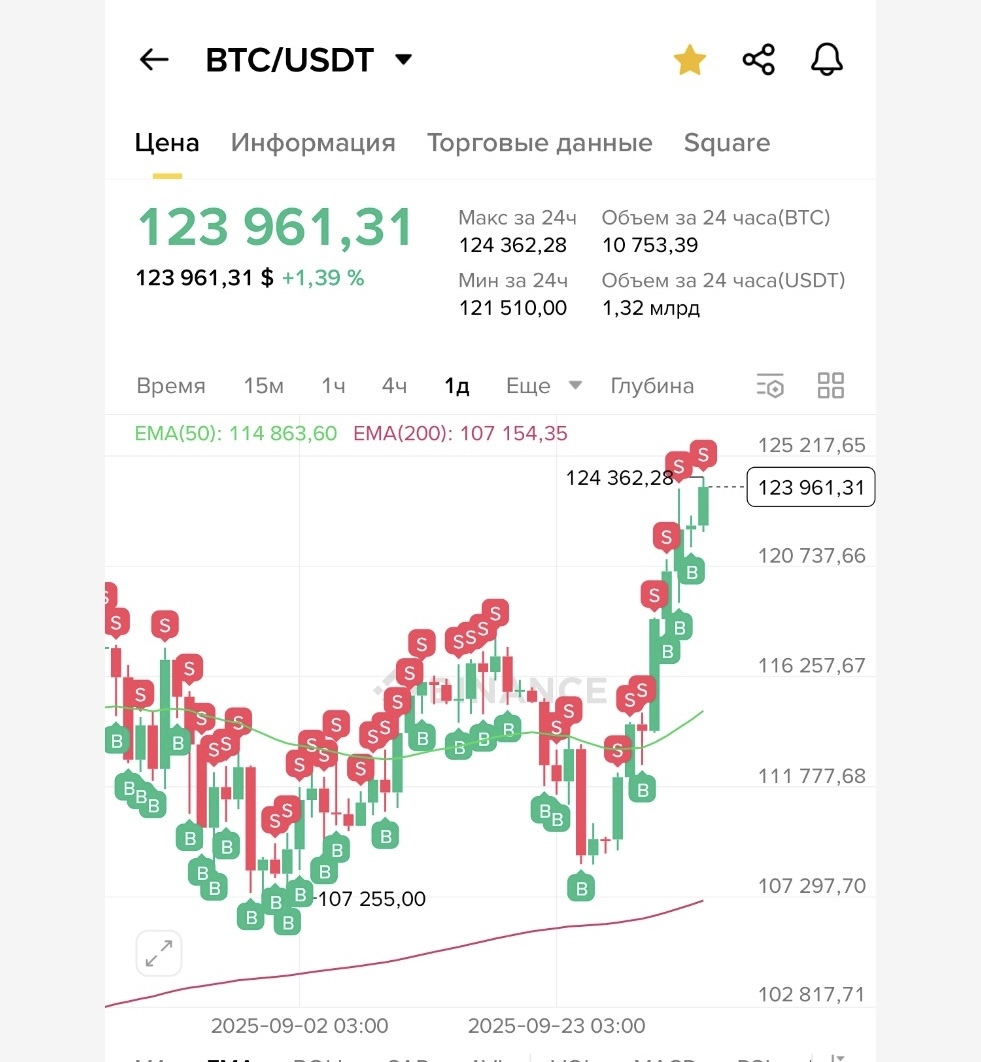Show the Глубина depth chart
Screen dimensions: 981x1062
(x=652, y=386)
